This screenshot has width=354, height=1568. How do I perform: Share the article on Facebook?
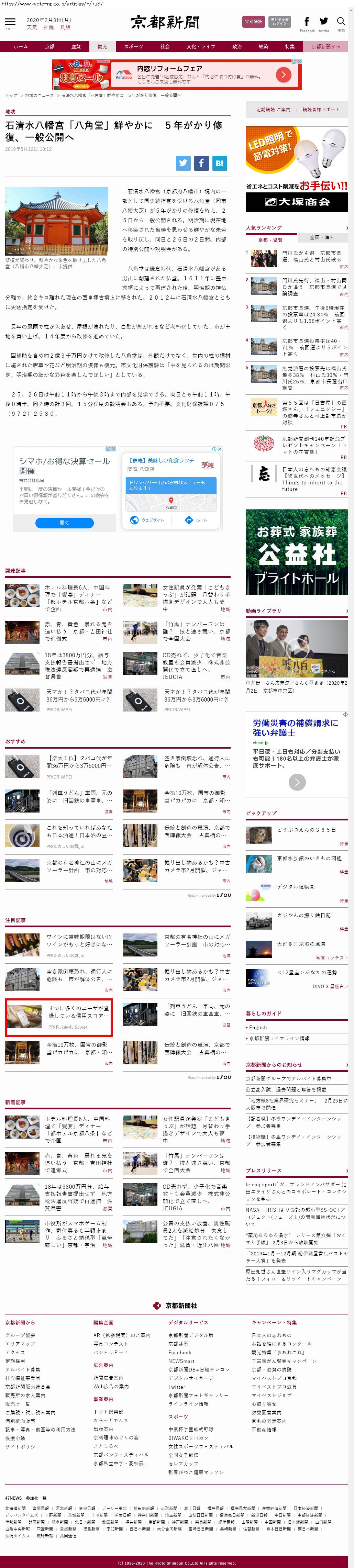[x=201, y=163]
